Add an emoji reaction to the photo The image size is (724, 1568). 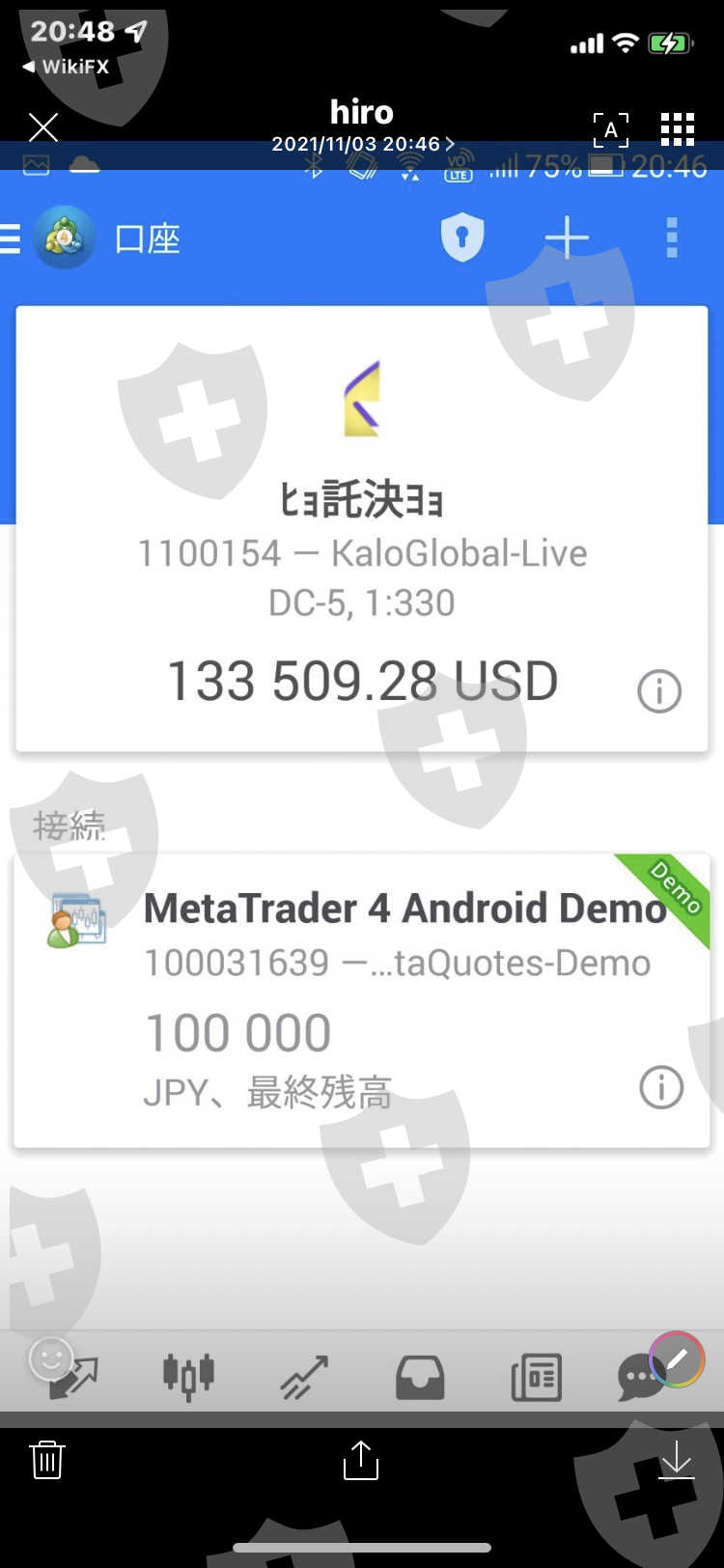coord(51,1359)
